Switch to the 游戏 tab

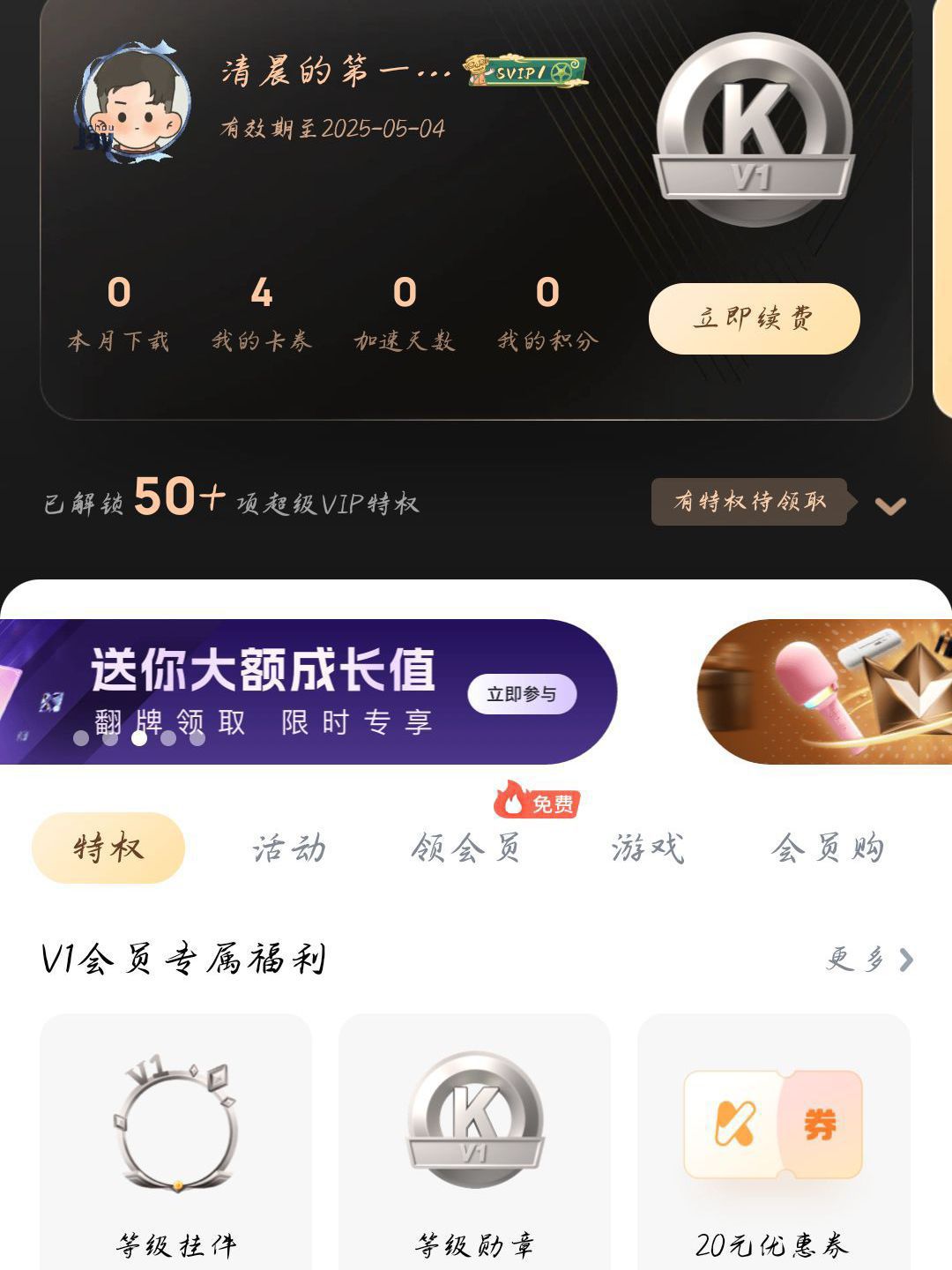point(648,848)
